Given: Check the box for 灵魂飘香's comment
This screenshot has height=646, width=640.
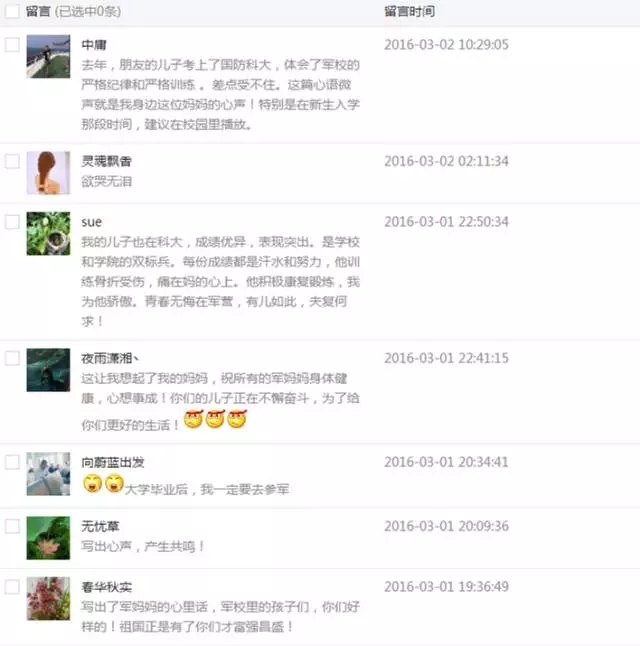Looking at the screenshot, I should tap(12, 161).
